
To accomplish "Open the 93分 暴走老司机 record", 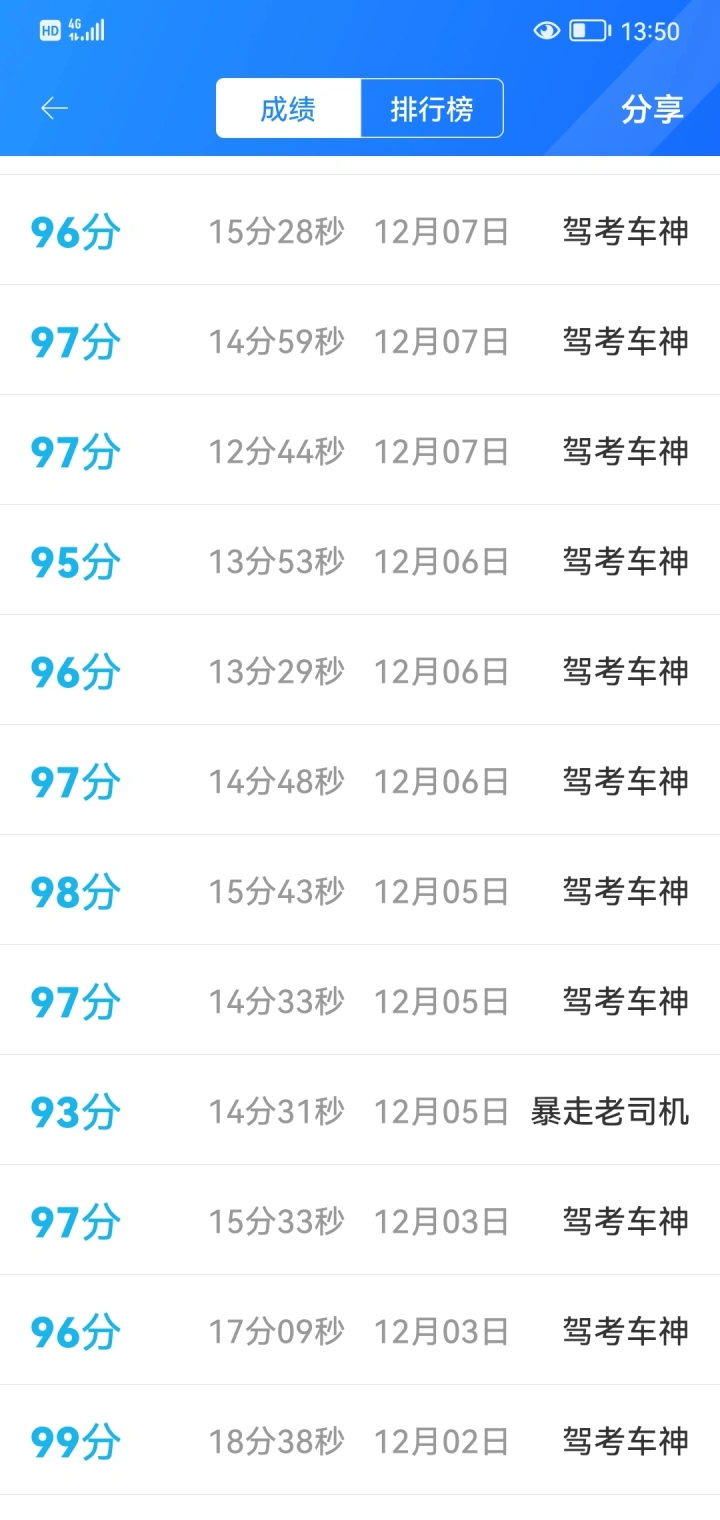I will (x=360, y=1110).
